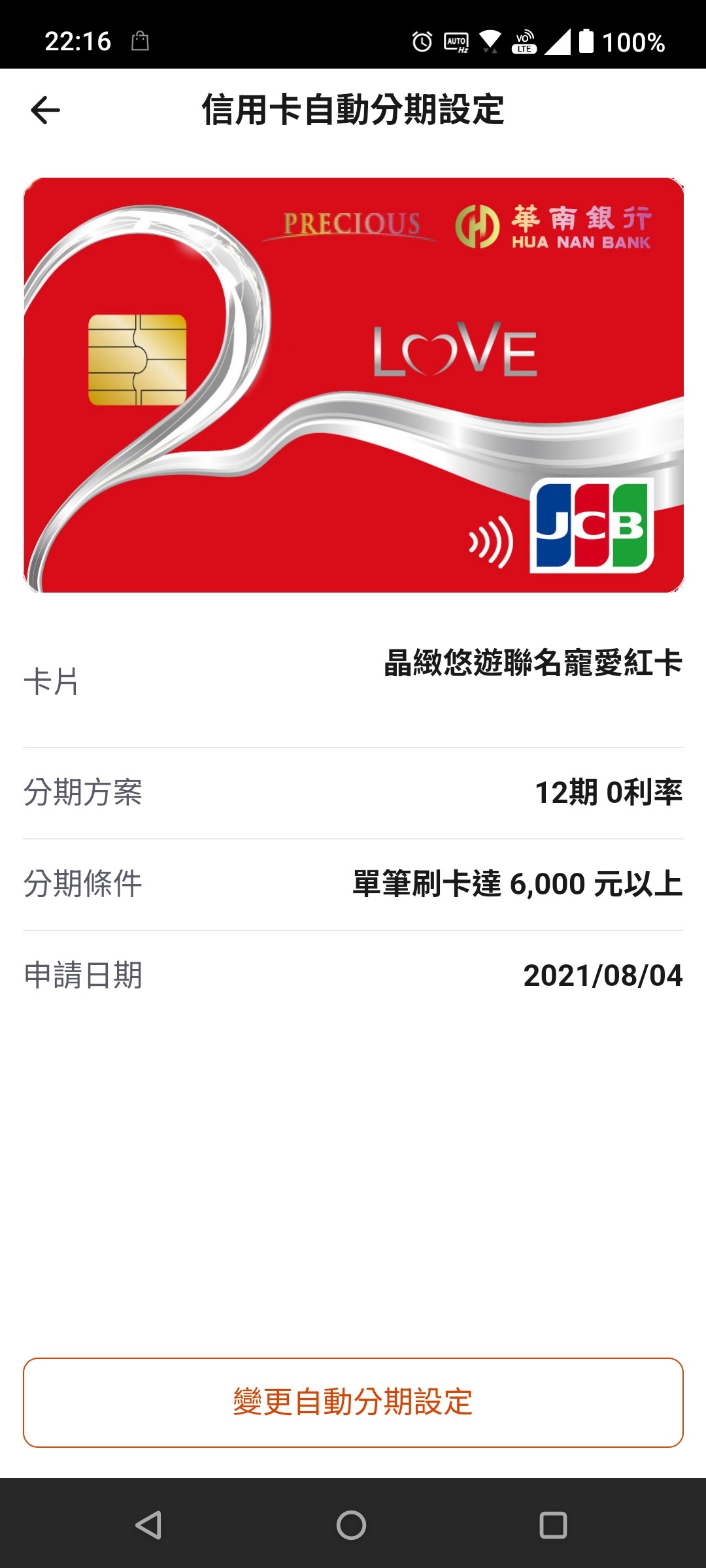This screenshot has height=1568, width=706.
Task: Tap the system home button
Action: coord(352,1526)
